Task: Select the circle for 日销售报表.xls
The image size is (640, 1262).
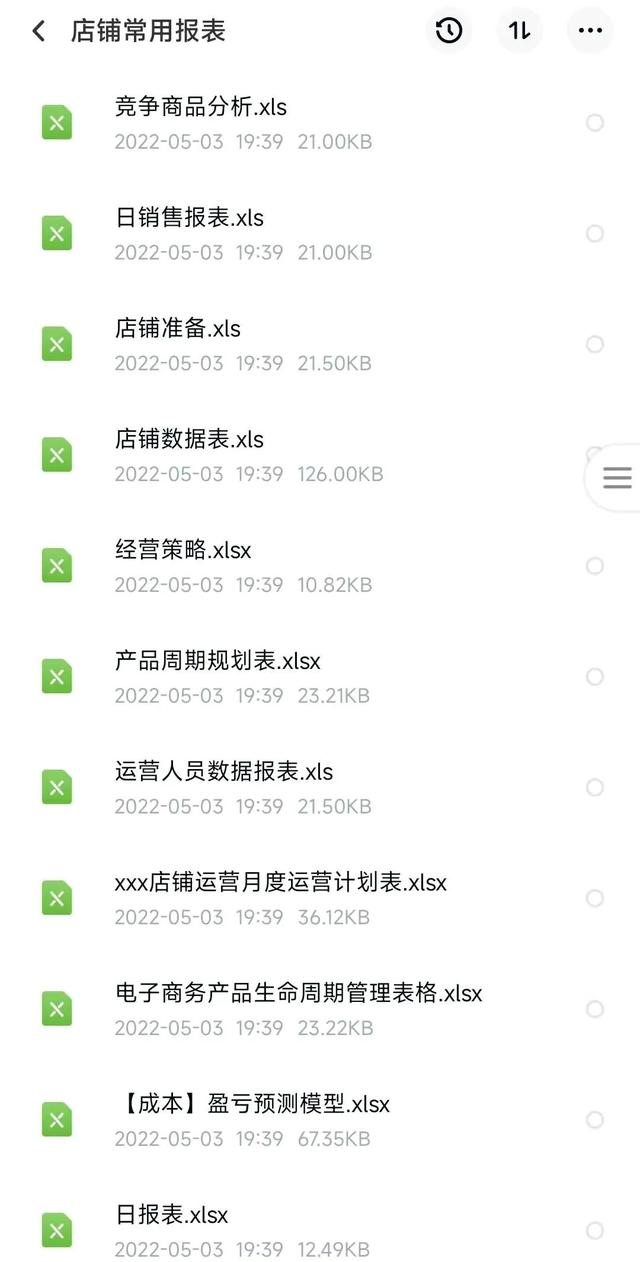Action: click(595, 234)
